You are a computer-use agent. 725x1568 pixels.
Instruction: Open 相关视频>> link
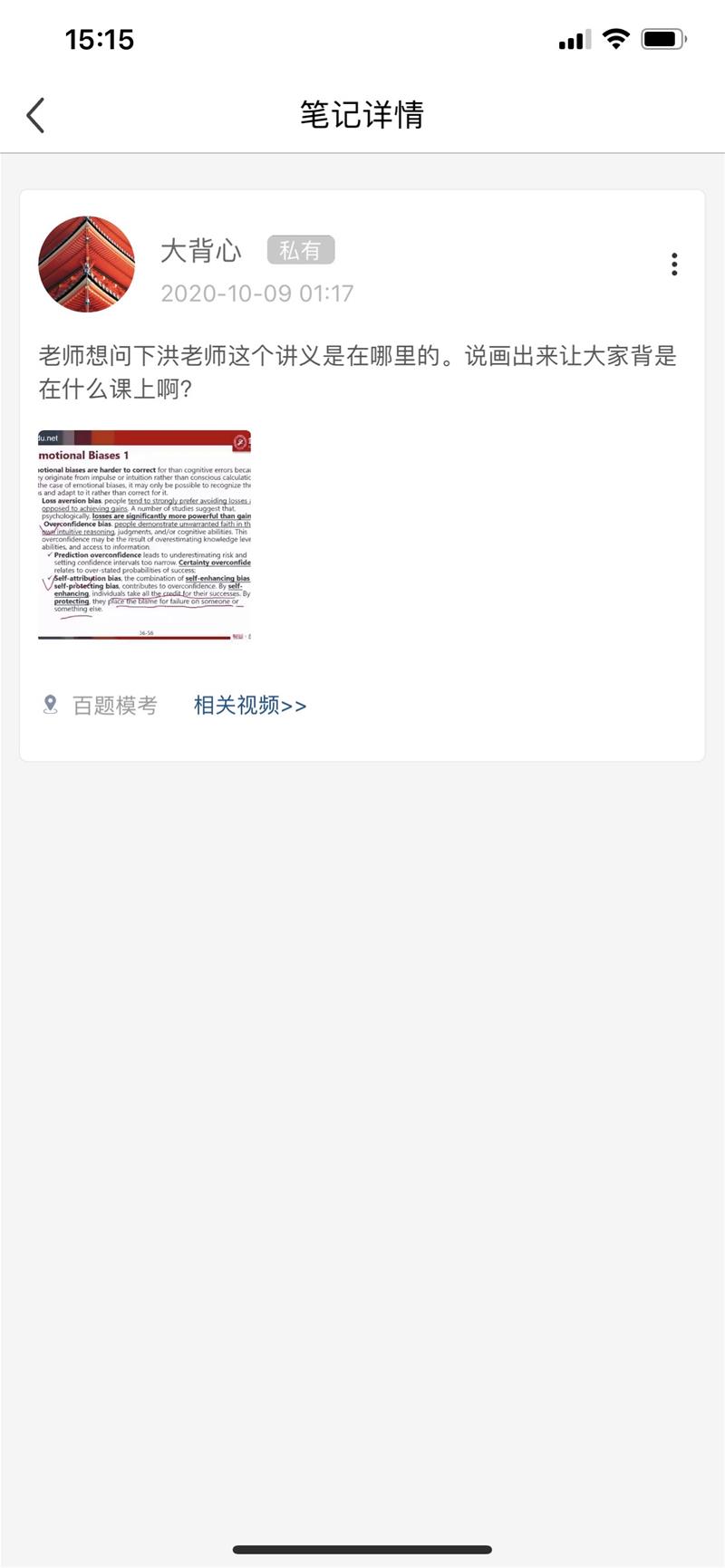pyautogui.click(x=250, y=705)
